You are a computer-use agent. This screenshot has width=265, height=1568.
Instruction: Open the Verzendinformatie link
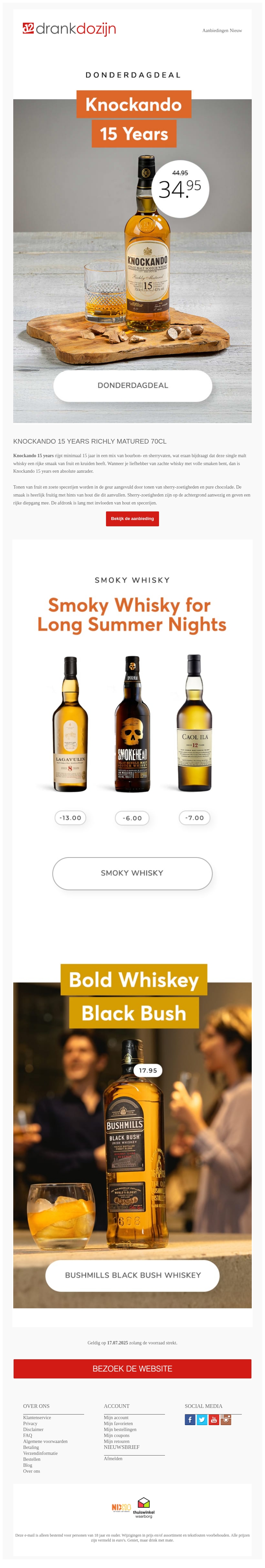40,1453
